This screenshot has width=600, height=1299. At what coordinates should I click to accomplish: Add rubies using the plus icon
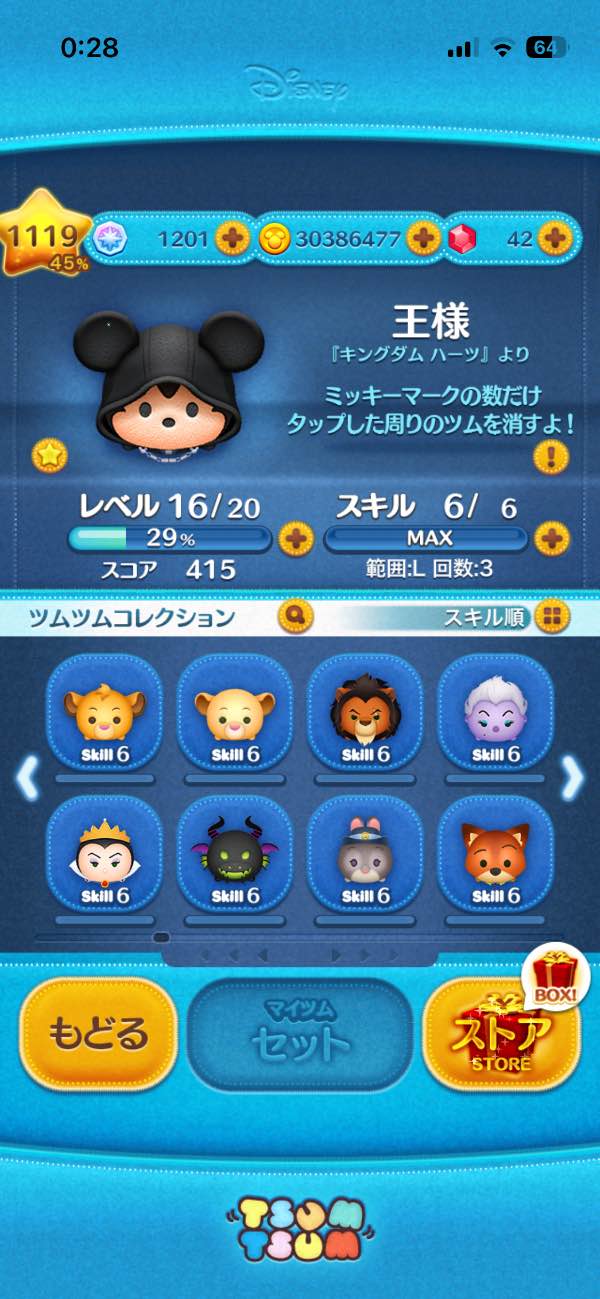click(x=553, y=238)
